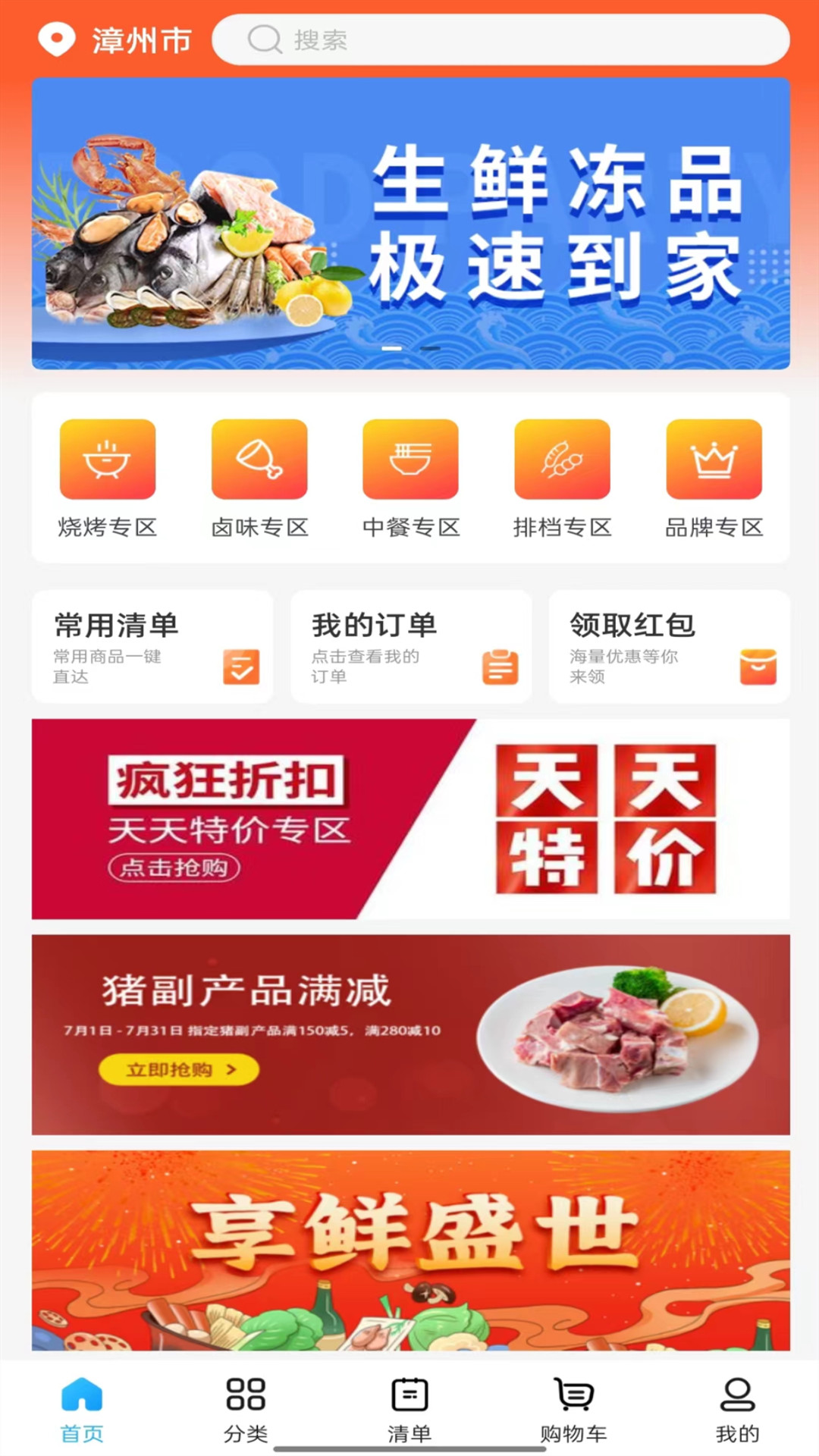819x1456 pixels.
Task: Switch to the 分类 tab
Action: [x=246, y=1409]
